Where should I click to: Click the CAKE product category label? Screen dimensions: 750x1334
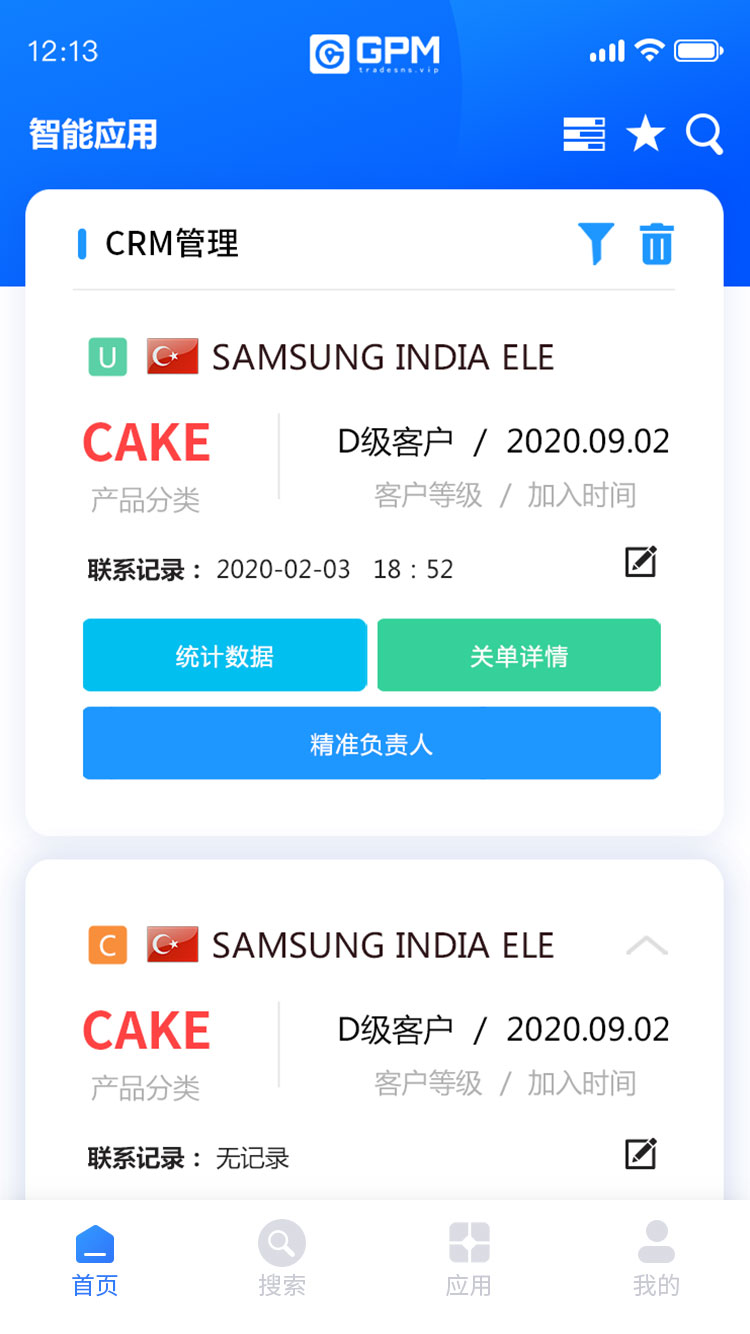click(x=146, y=441)
